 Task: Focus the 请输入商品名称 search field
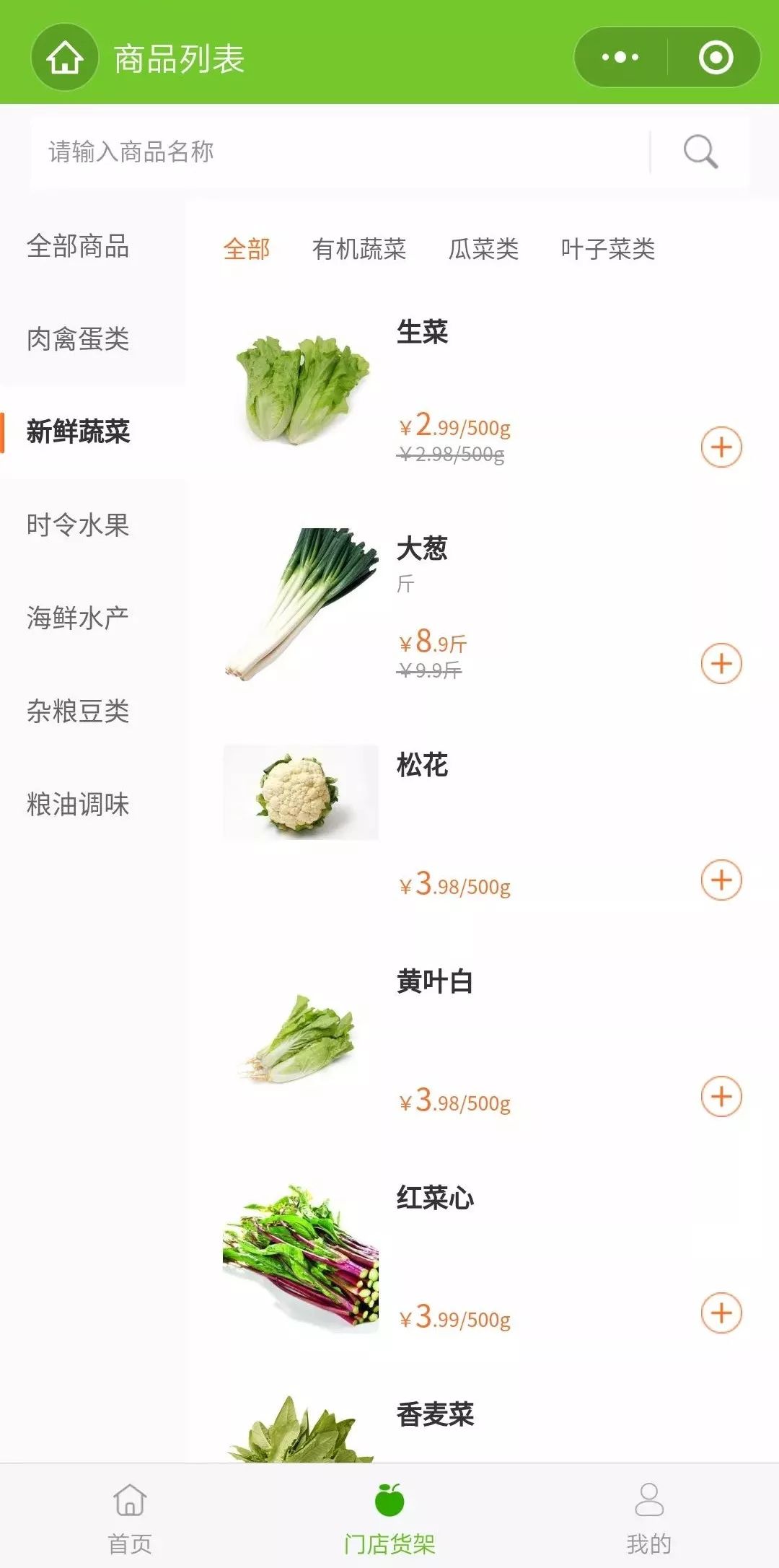tap(339, 152)
